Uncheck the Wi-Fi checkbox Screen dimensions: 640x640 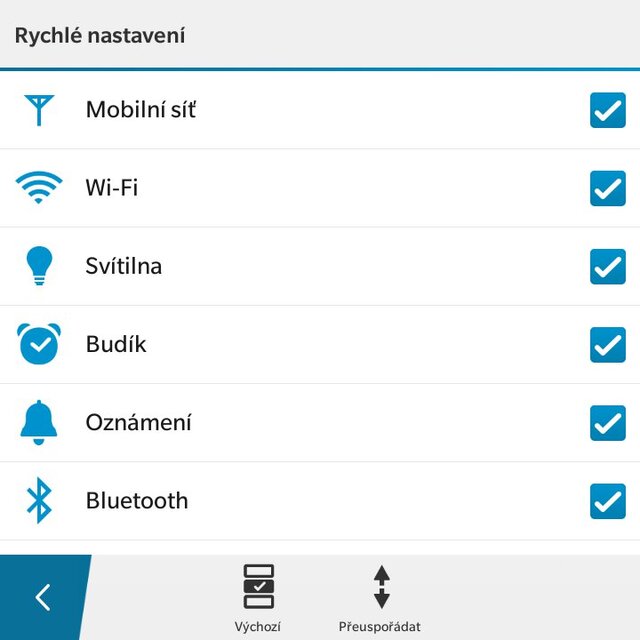[x=607, y=188]
